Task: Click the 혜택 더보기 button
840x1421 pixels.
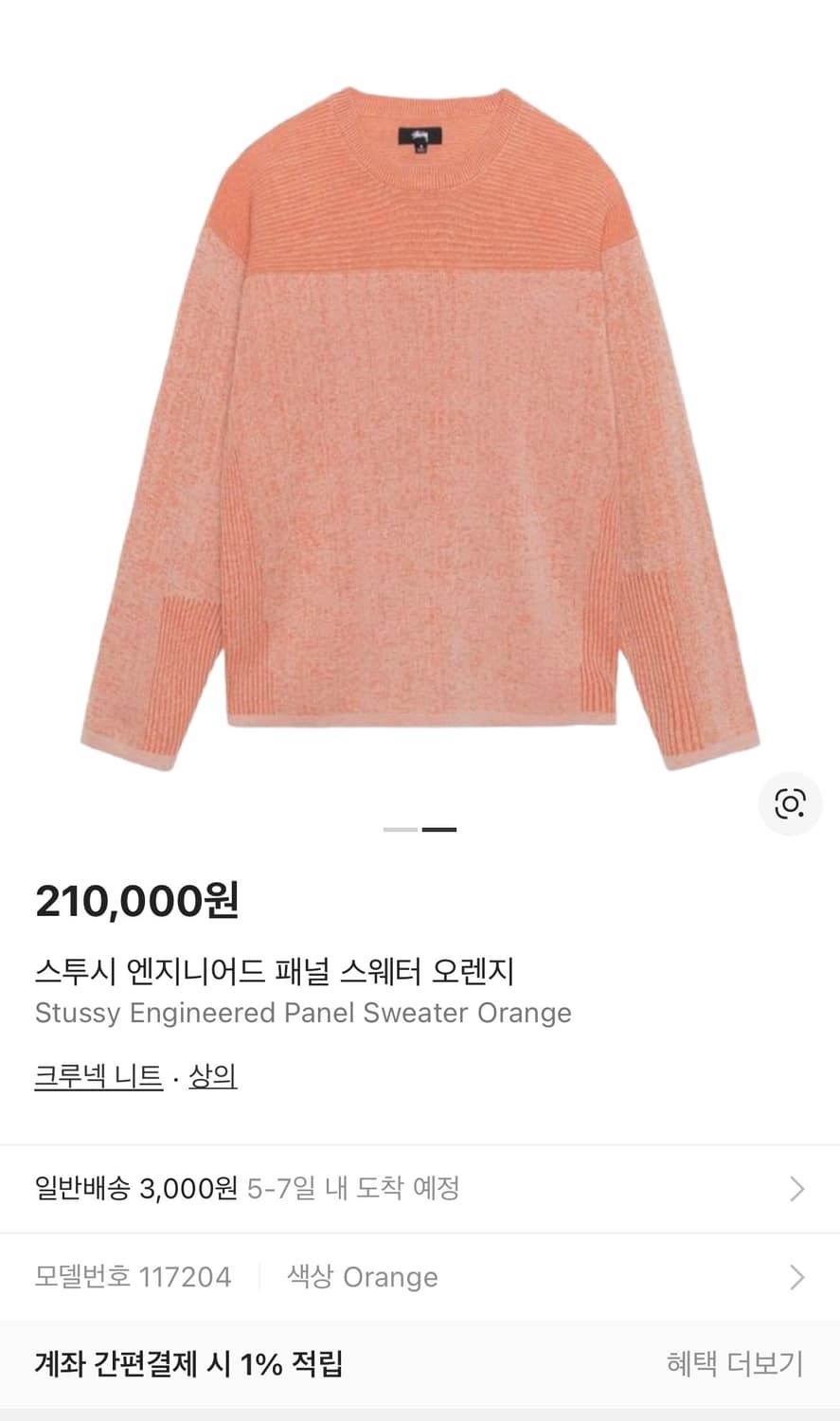Action: [736, 1366]
